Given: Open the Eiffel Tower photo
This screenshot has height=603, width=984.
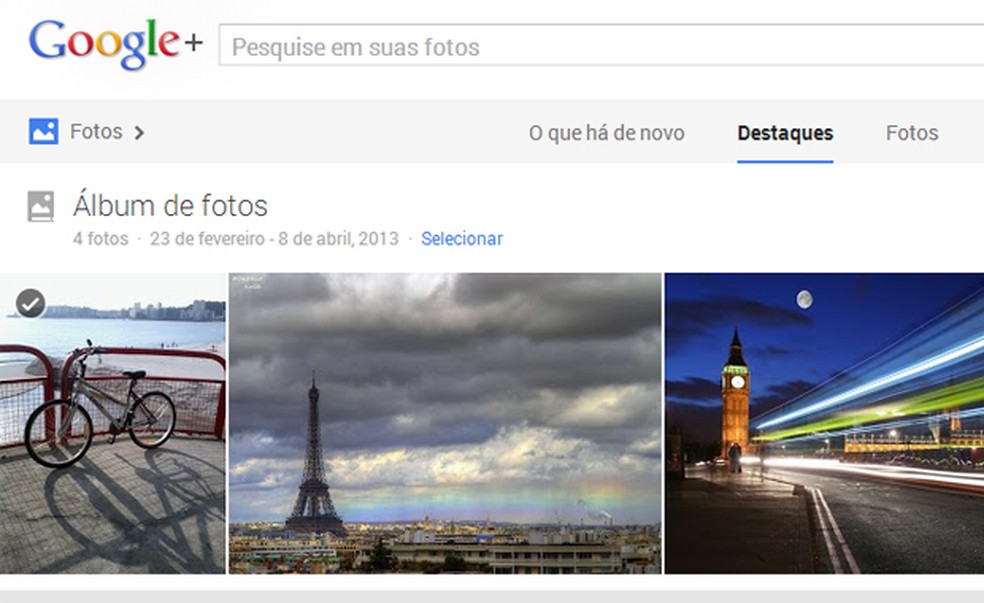Looking at the screenshot, I should (445, 423).
